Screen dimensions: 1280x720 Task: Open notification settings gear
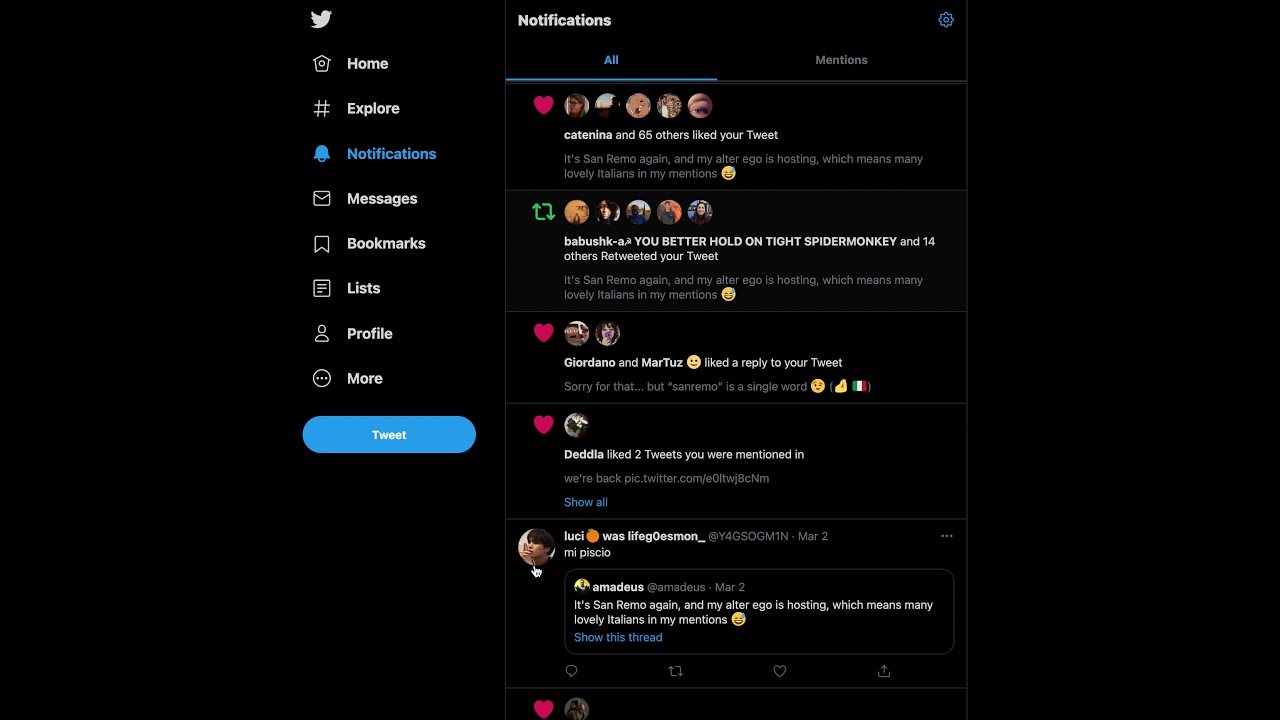[x=946, y=20]
